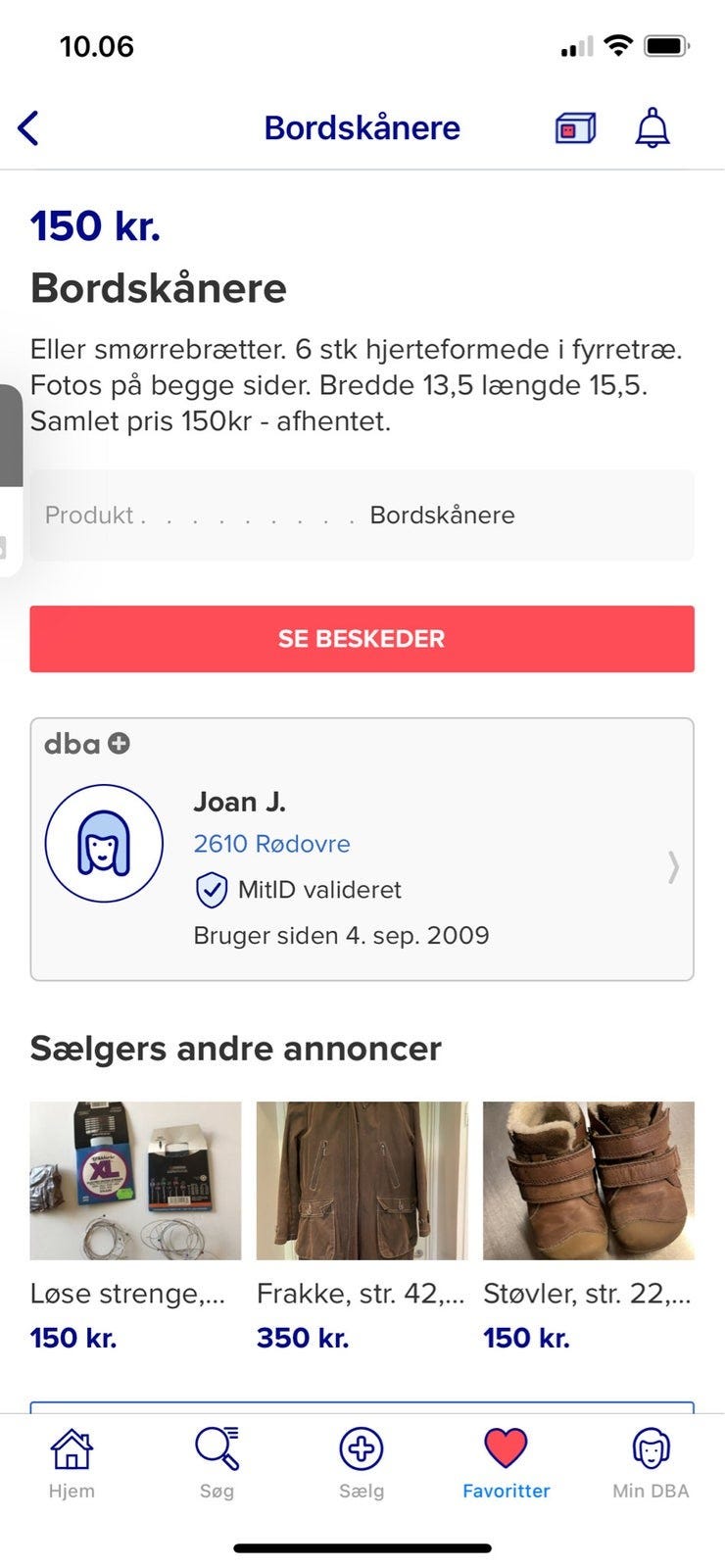Open the package icon in header
The width and height of the screenshot is (725, 1568).
pyautogui.click(x=575, y=128)
